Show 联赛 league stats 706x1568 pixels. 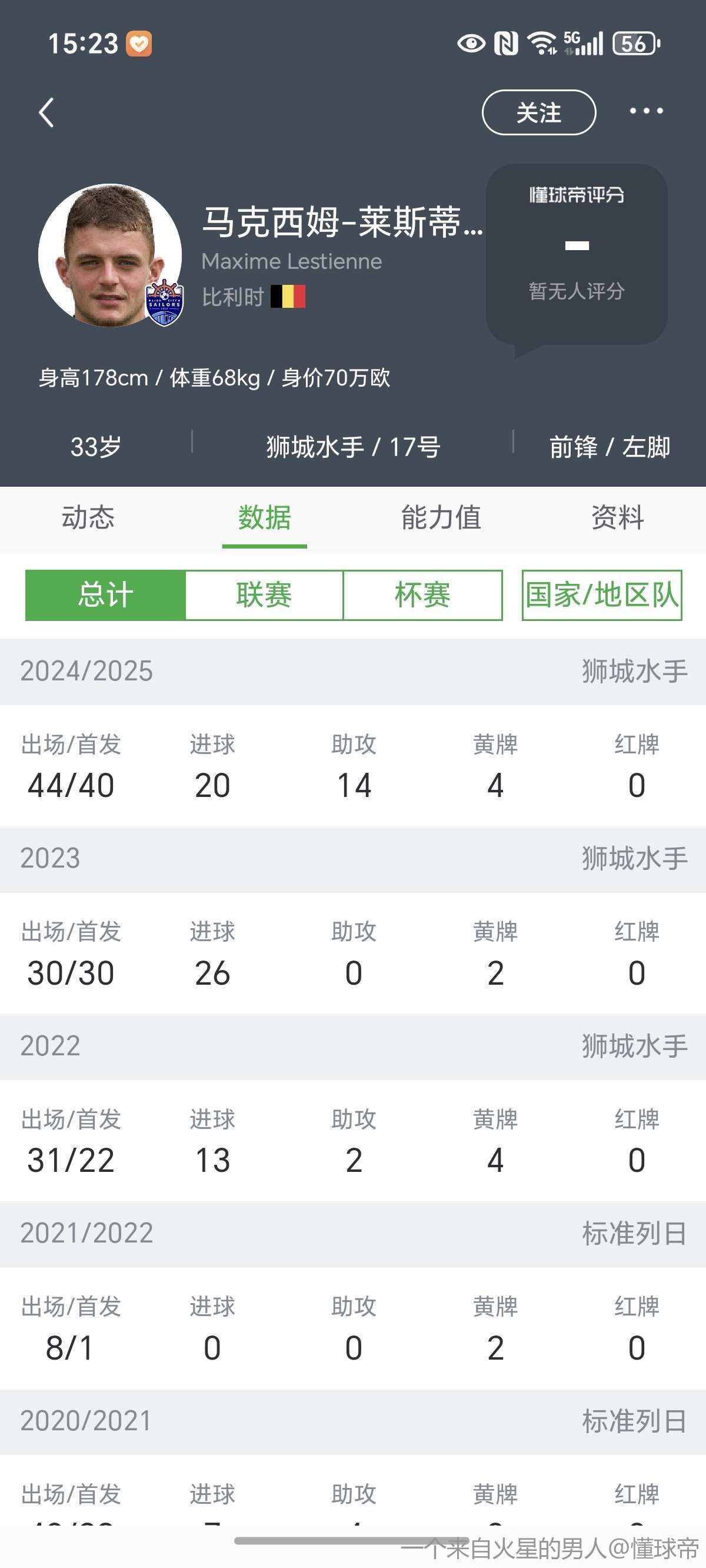click(x=264, y=595)
